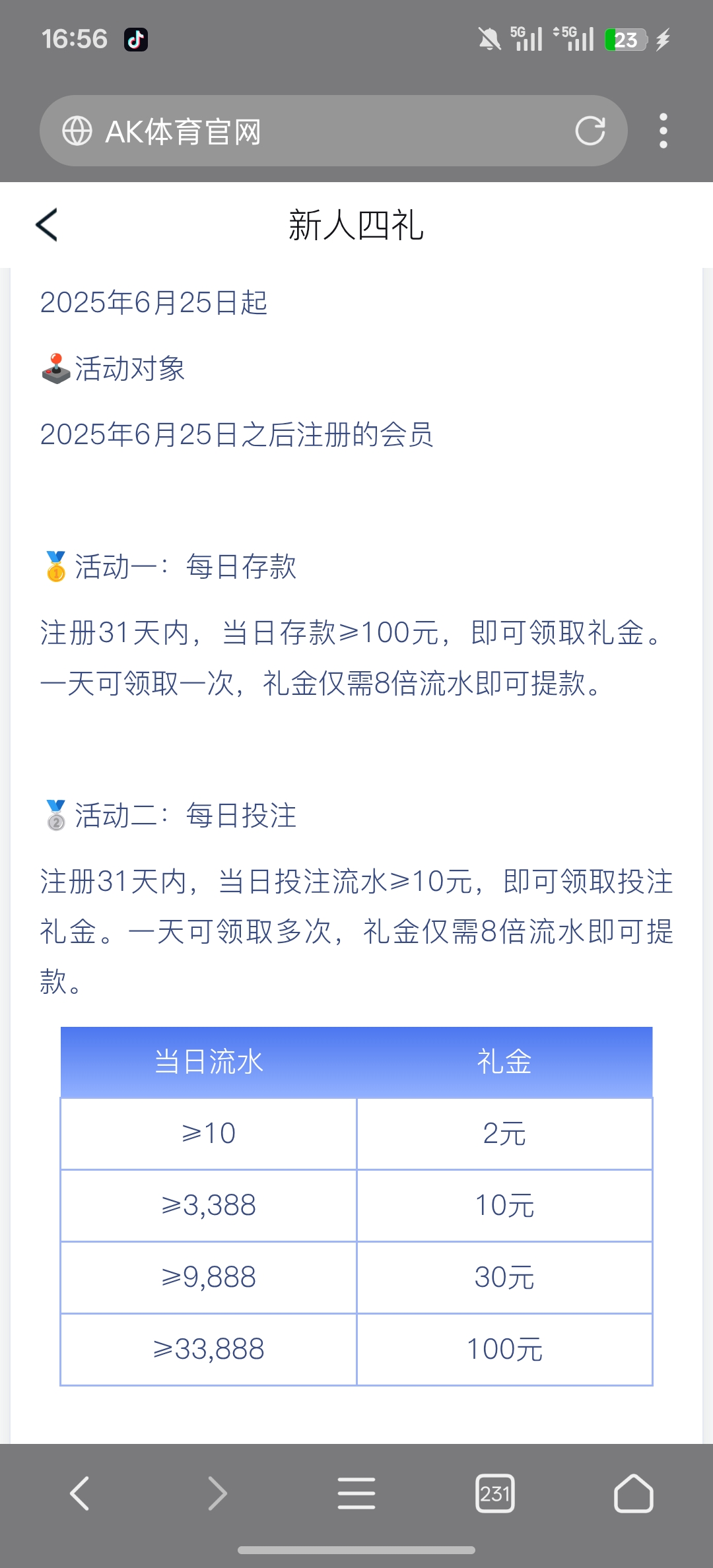
Task: Reload the AK体育官网 page
Action: coord(591,130)
